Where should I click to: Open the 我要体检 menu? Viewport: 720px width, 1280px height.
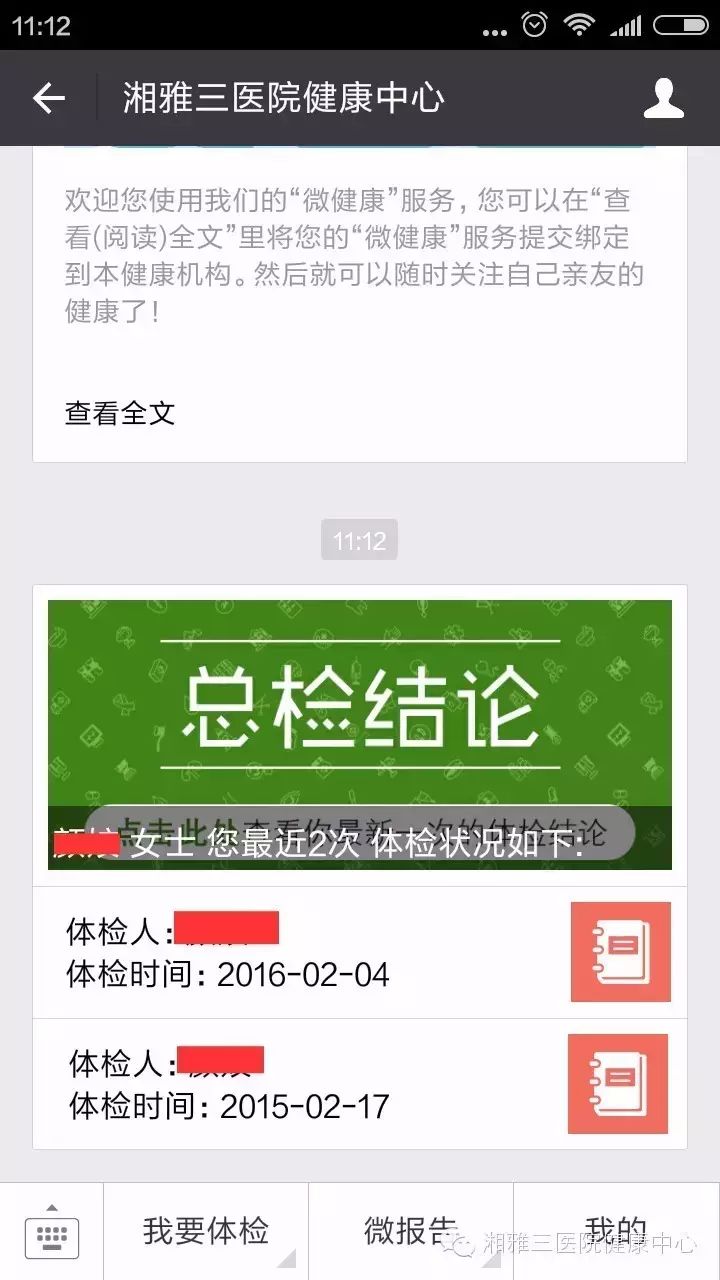(x=206, y=1232)
